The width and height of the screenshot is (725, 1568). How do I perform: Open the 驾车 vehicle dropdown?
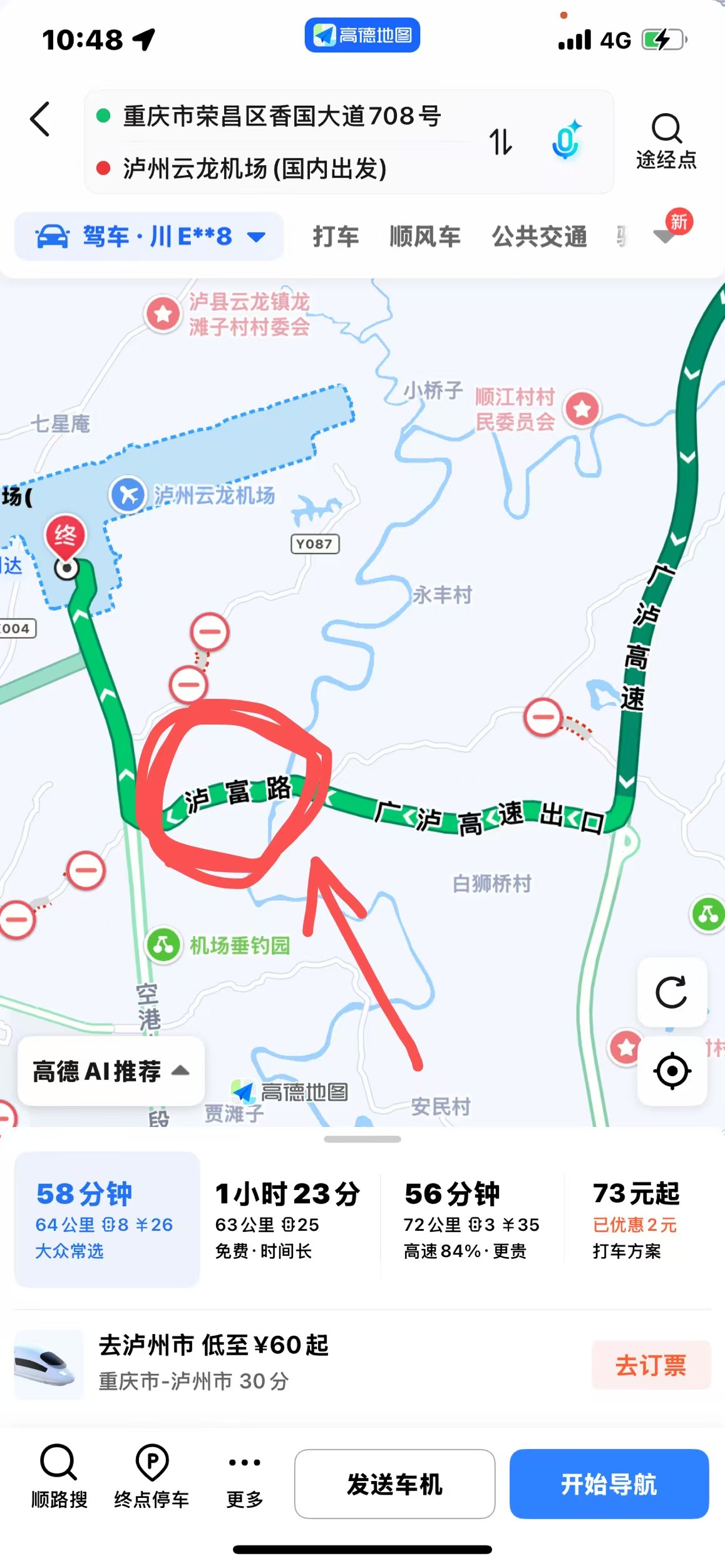149,237
